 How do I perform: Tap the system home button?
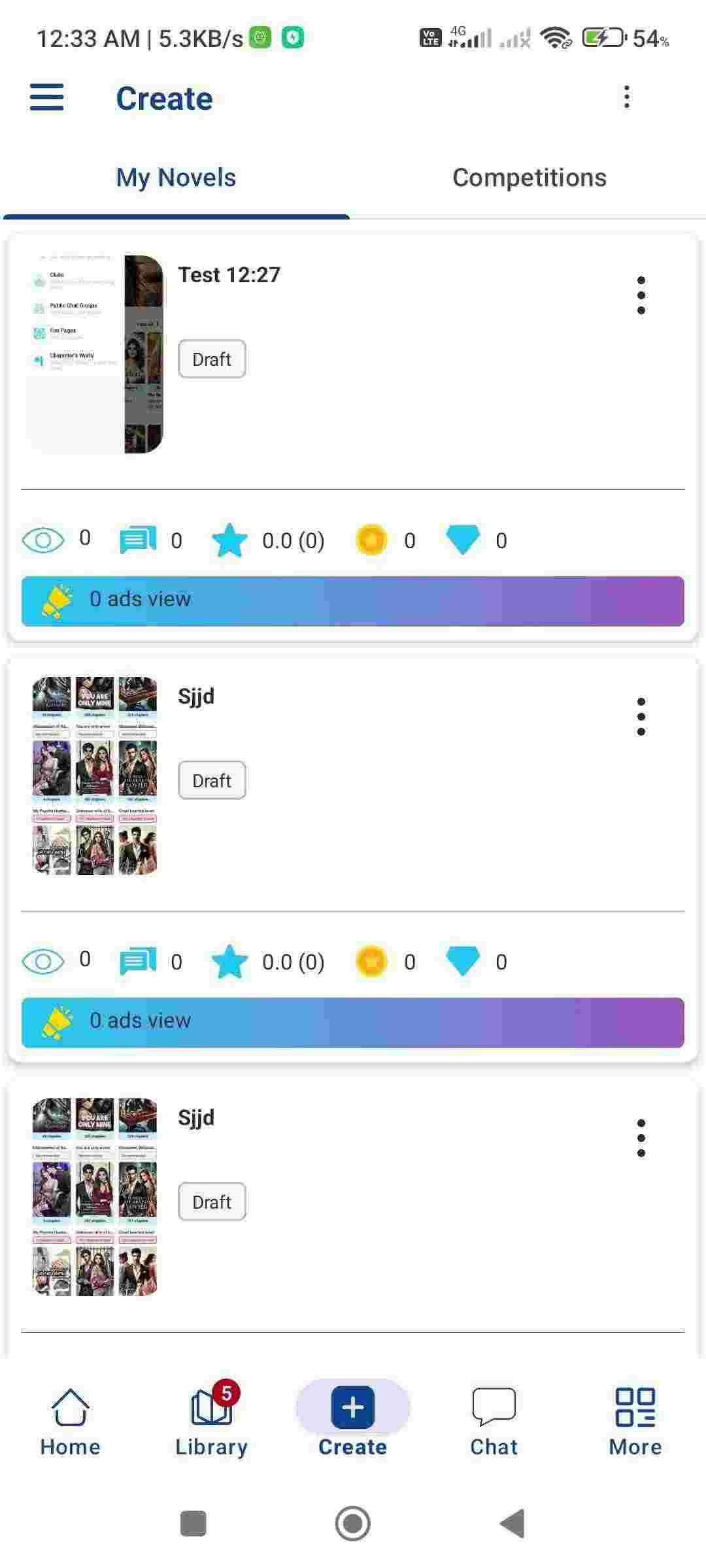pyautogui.click(x=352, y=1524)
